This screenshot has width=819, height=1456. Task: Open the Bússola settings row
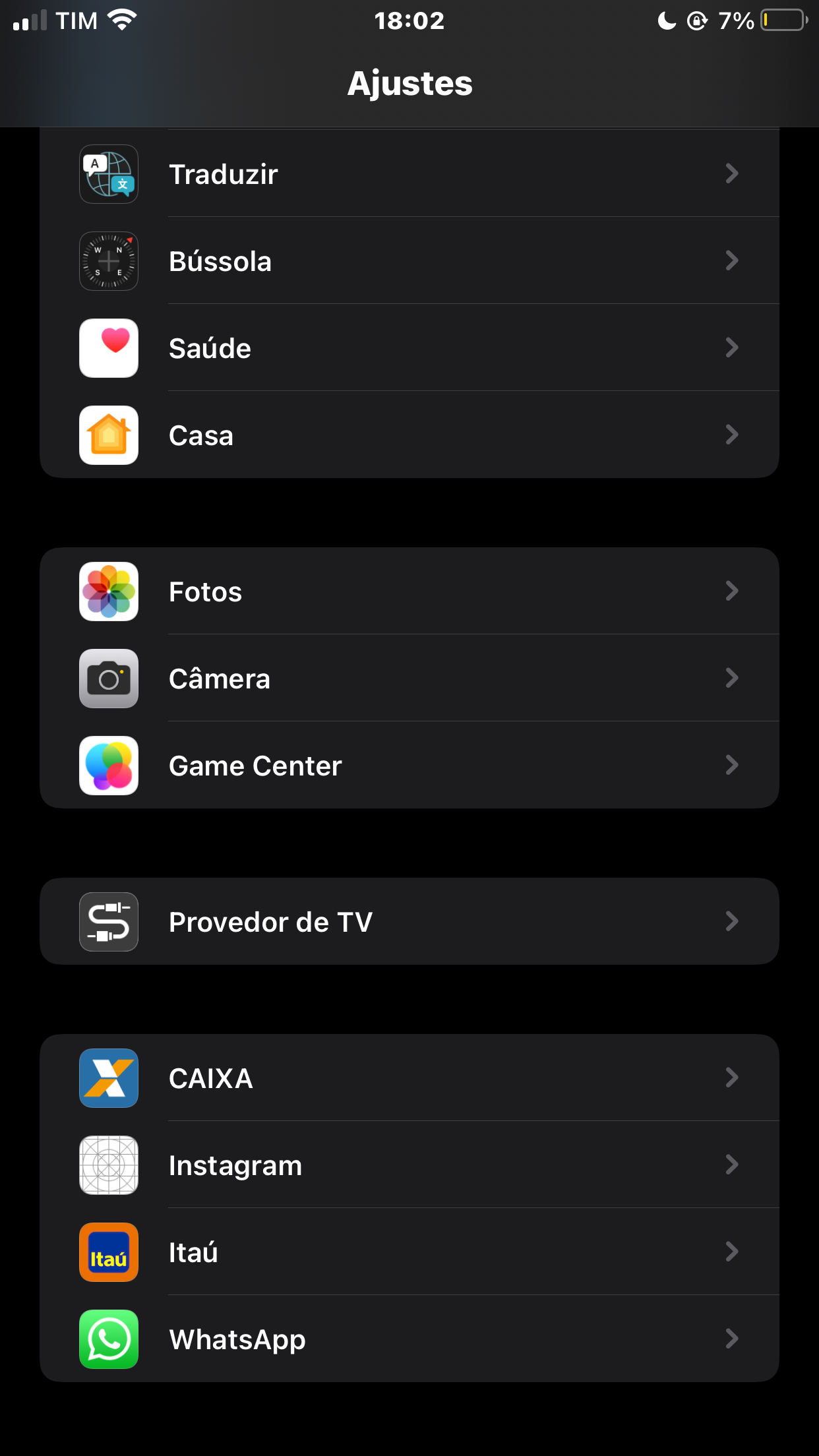pyautogui.click(x=409, y=261)
